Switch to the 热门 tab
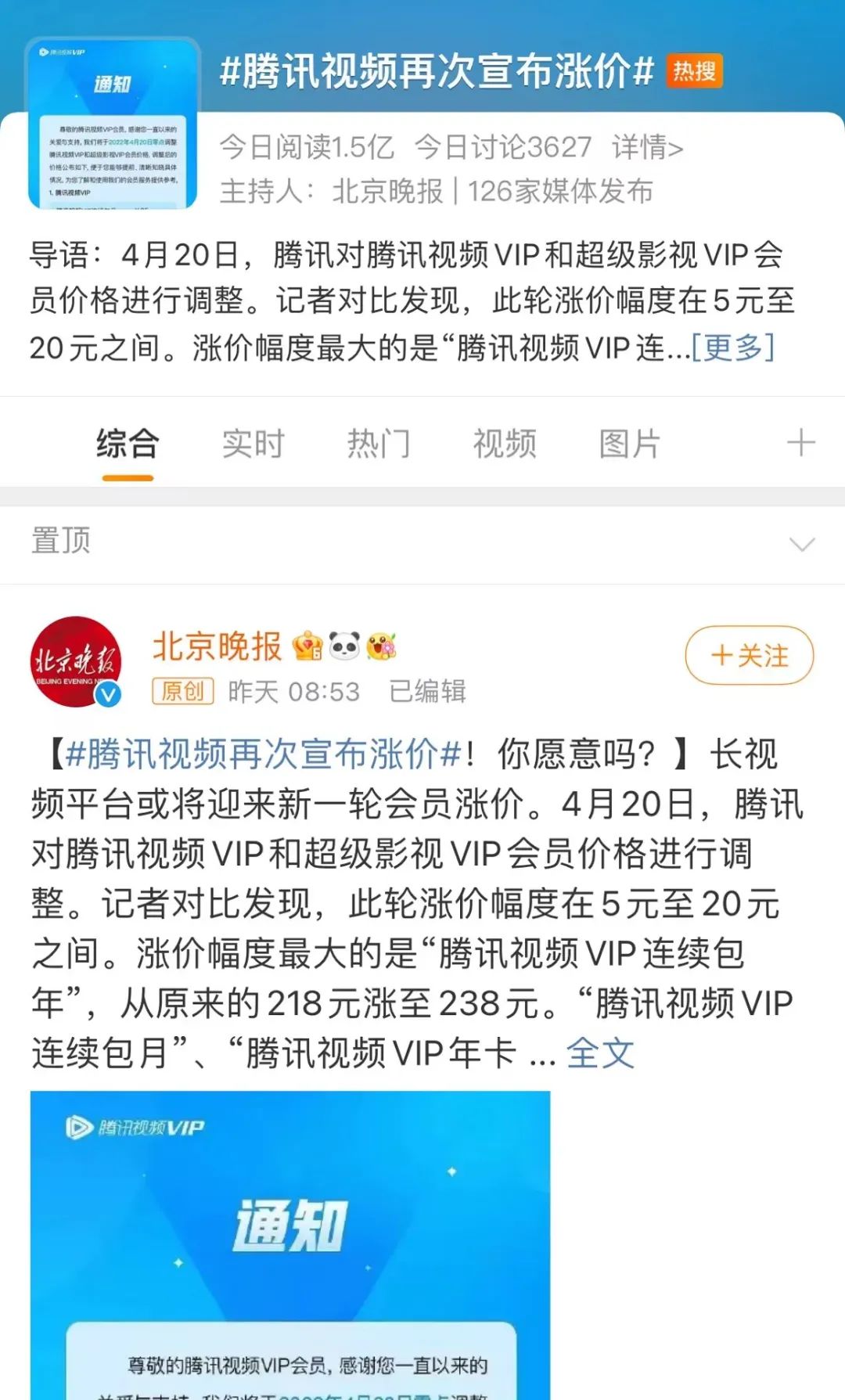The image size is (845, 1400). point(379,444)
